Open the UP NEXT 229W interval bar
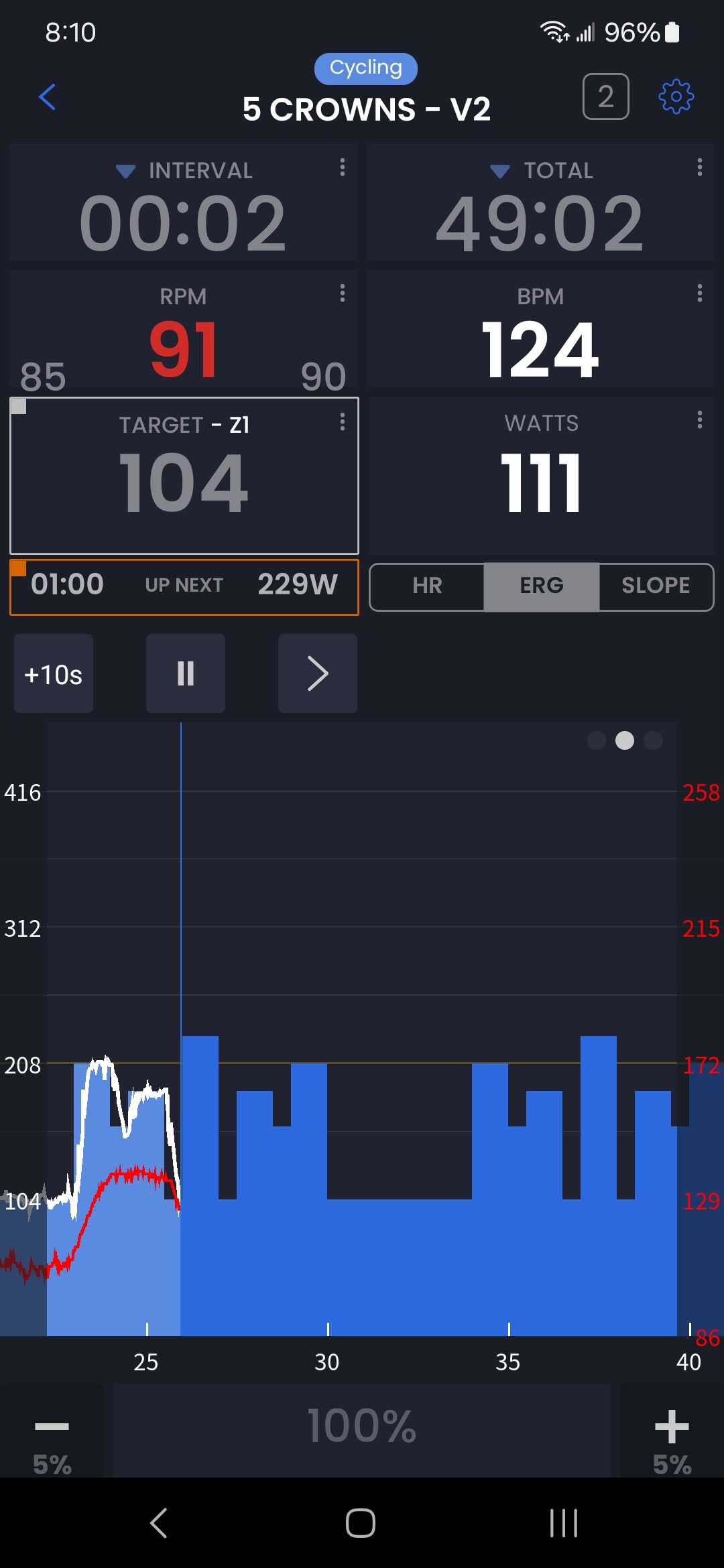 point(184,587)
